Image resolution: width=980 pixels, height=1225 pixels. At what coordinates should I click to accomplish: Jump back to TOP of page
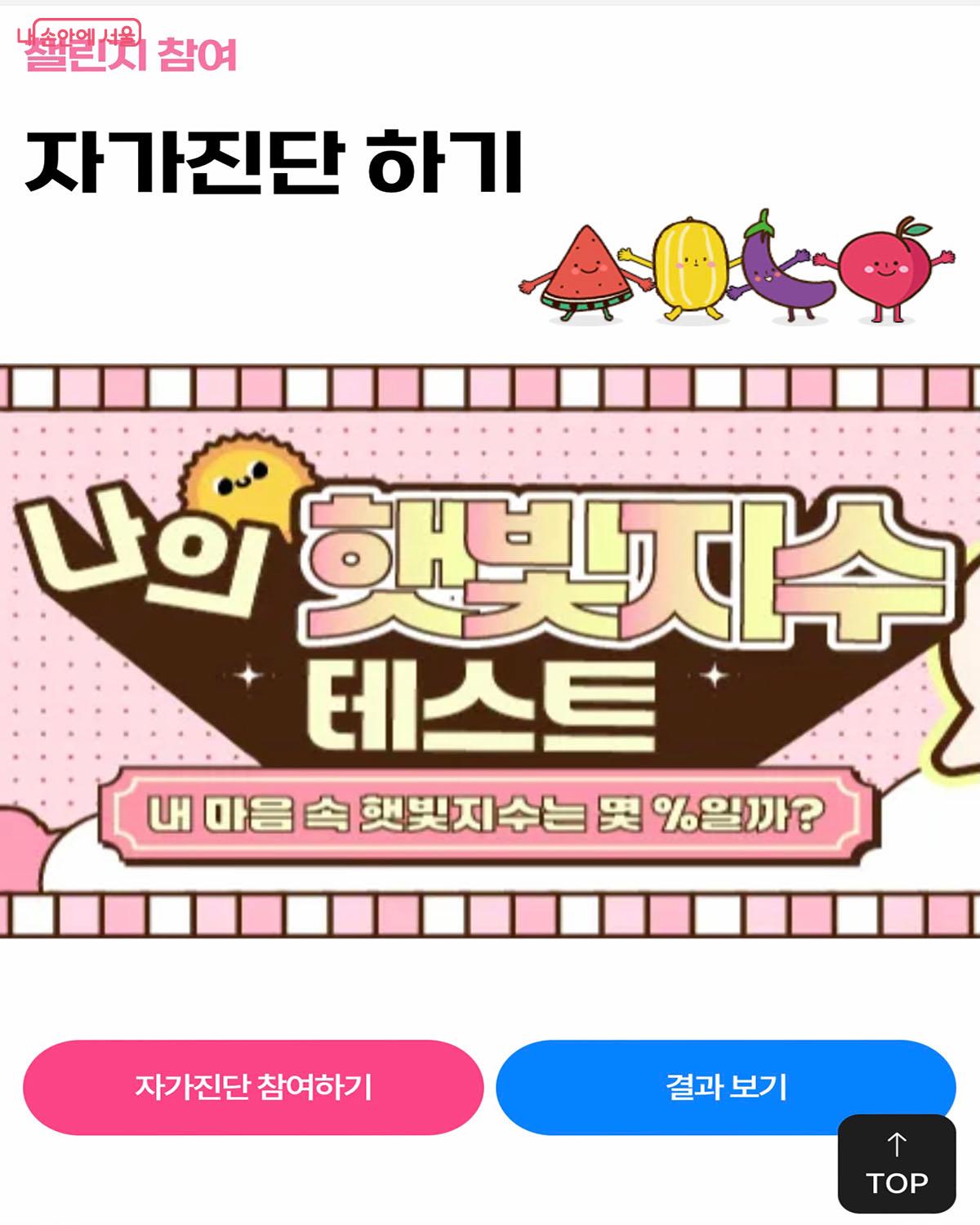(x=897, y=1164)
